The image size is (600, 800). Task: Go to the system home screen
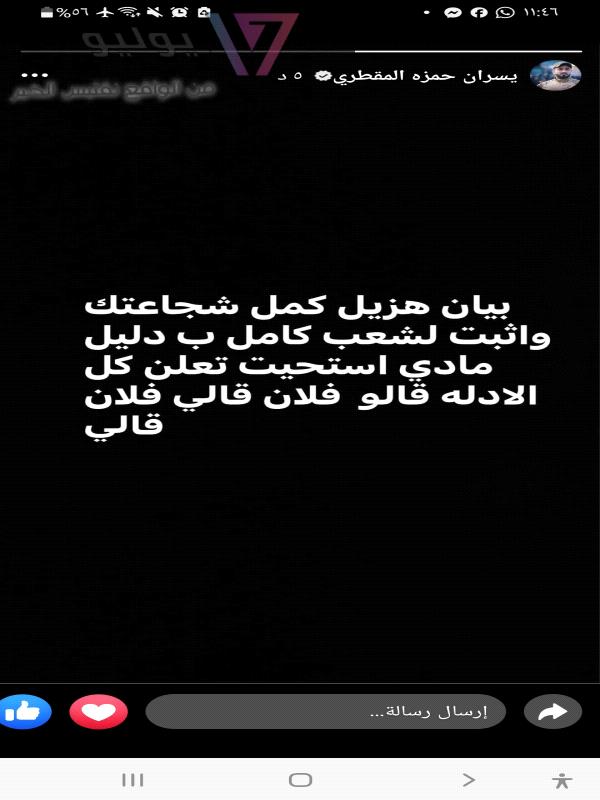tap(300, 780)
